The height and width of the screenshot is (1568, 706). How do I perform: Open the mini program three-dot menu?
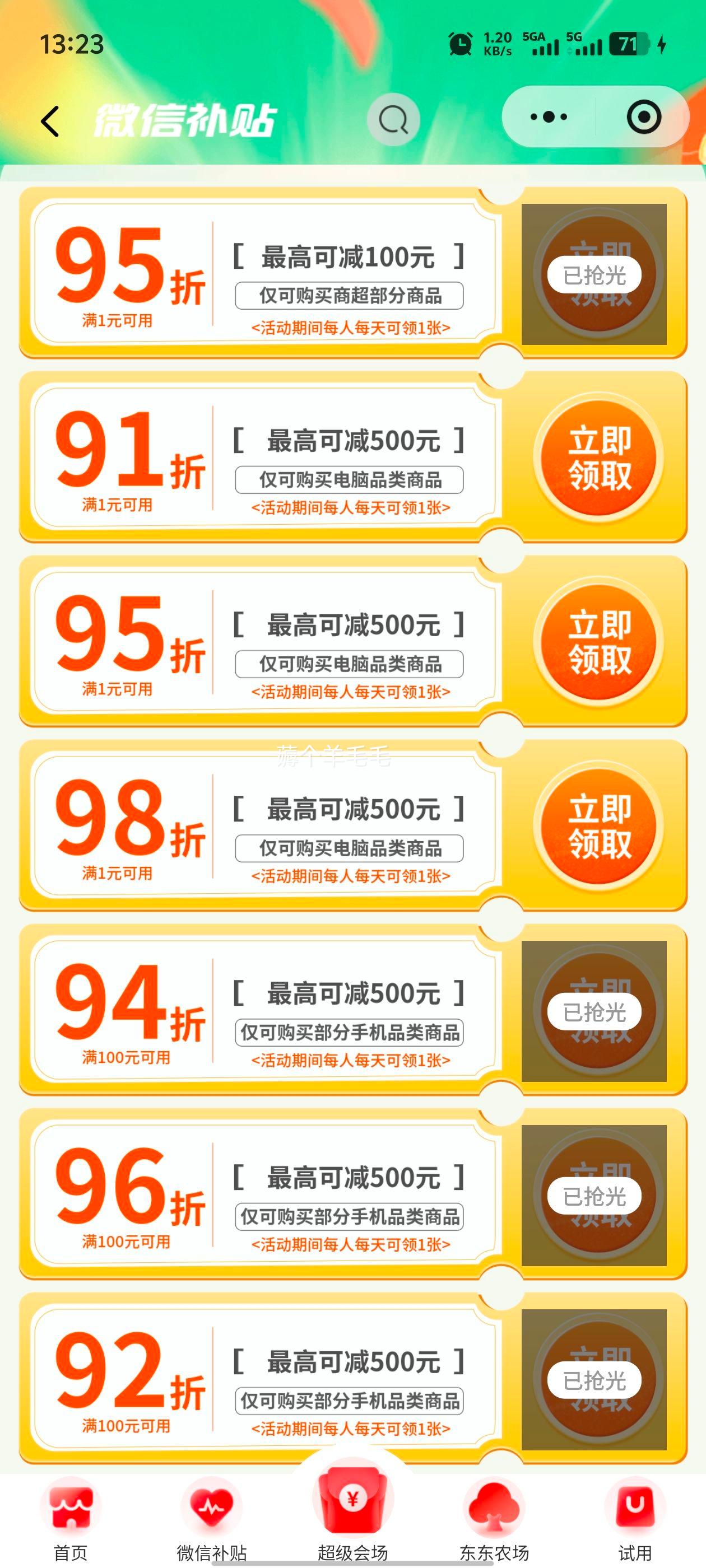point(548,117)
